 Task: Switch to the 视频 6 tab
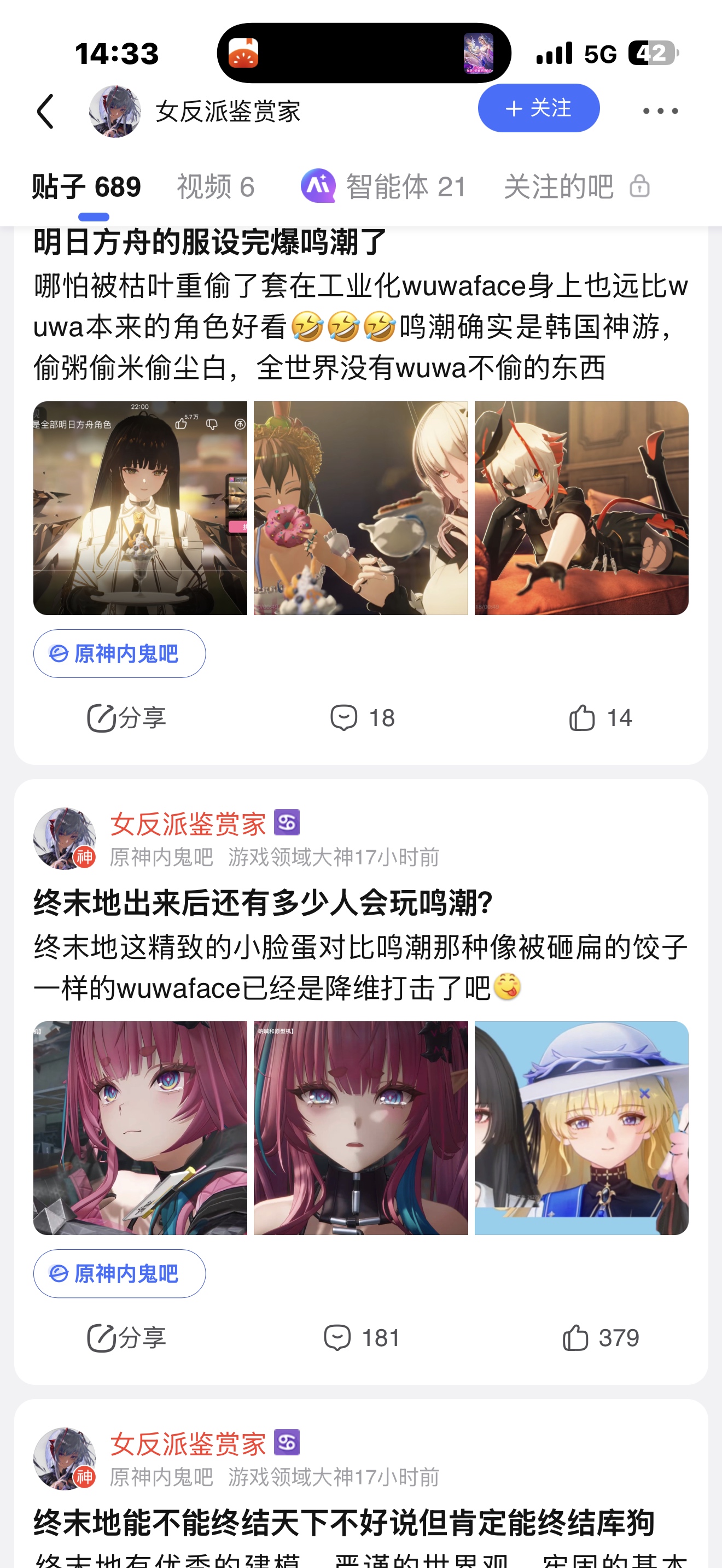click(216, 186)
